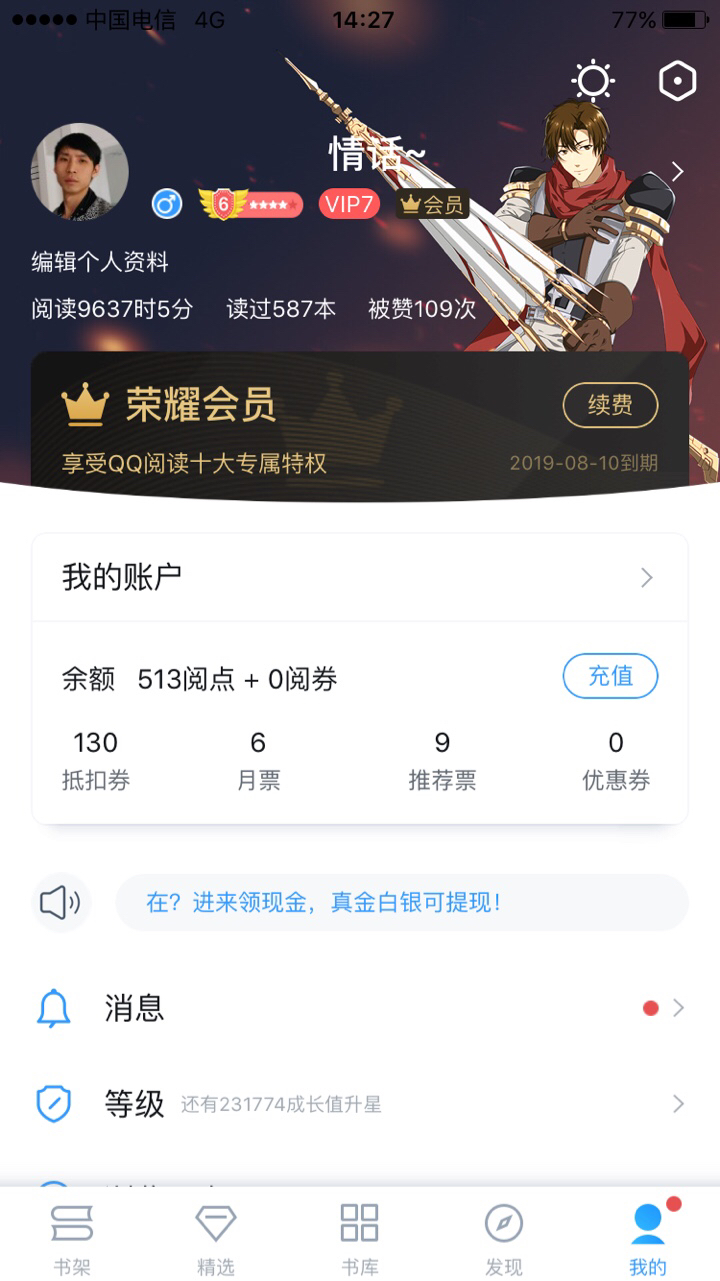Image resolution: width=720 pixels, height=1281 pixels.
Task: Toggle the brightness mode sun icon
Action: click(x=592, y=82)
